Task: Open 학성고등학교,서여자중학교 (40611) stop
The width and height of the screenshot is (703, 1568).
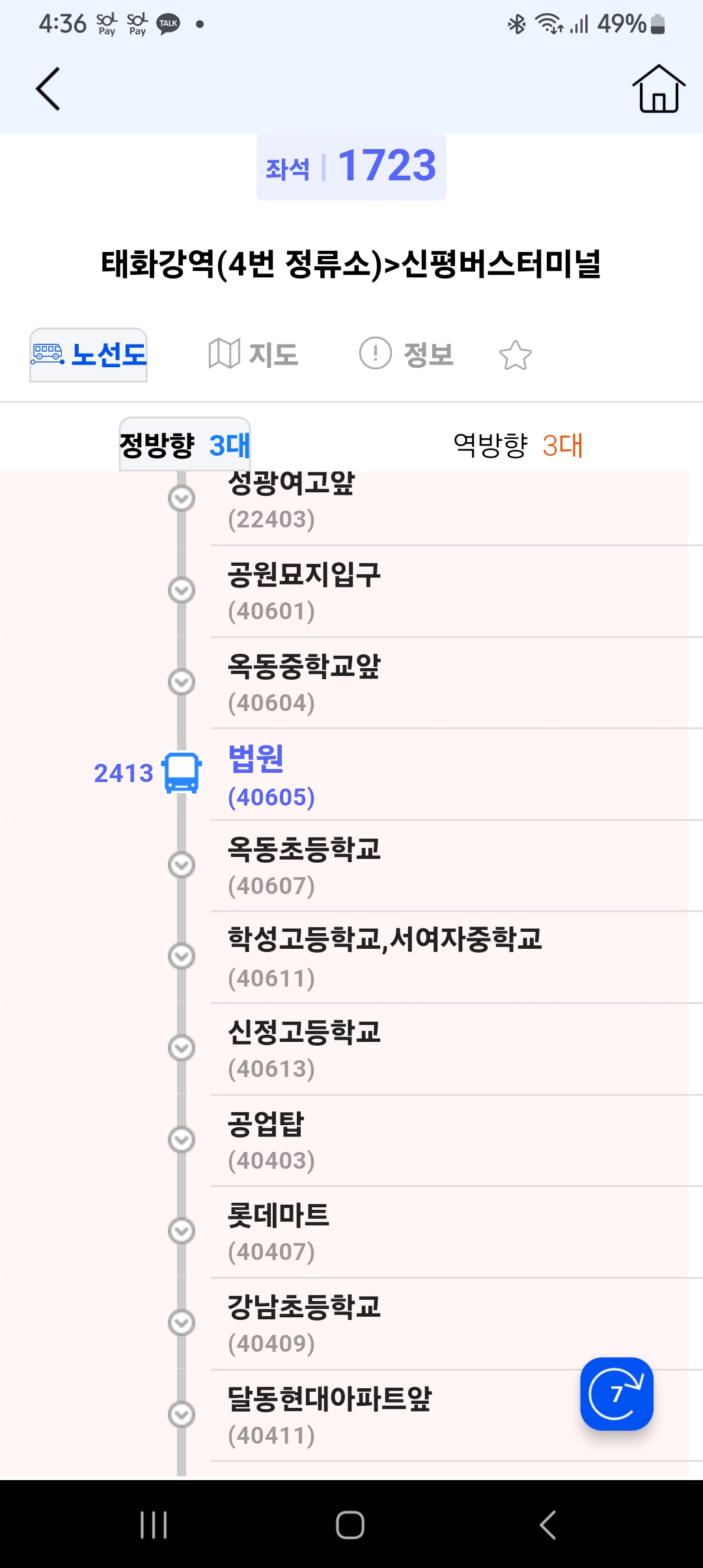Action: click(391, 957)
